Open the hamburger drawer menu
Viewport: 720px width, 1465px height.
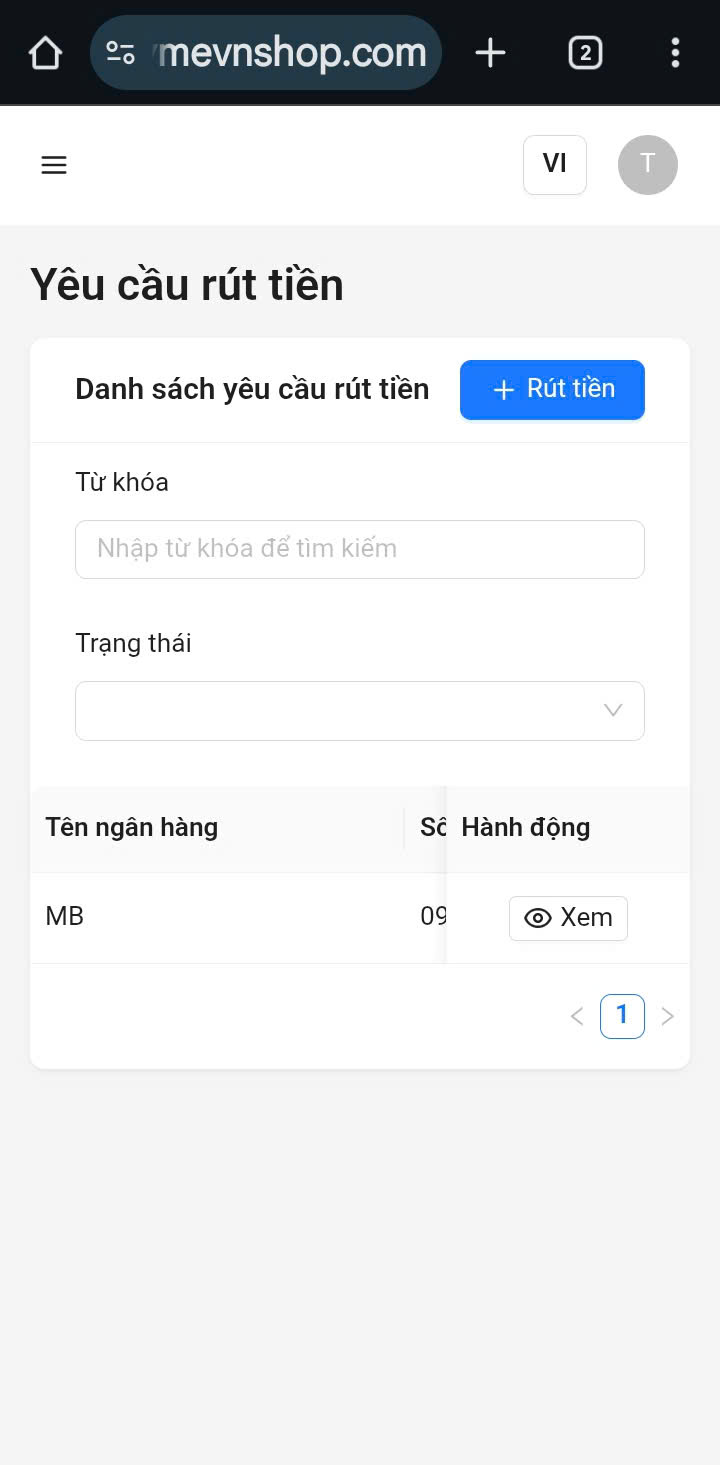click(54, 165)
